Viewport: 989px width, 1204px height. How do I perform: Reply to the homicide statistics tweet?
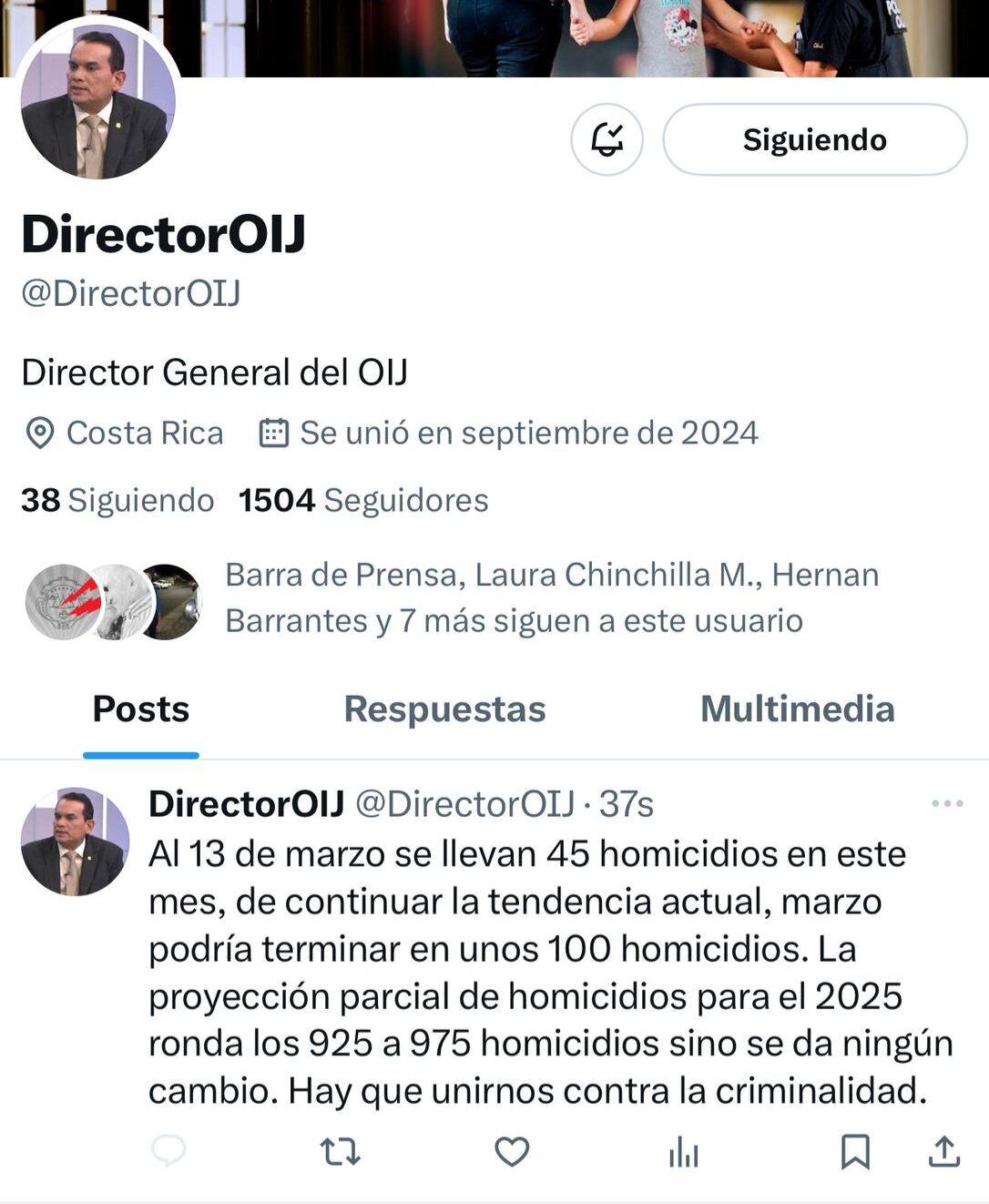(168, 1150)
